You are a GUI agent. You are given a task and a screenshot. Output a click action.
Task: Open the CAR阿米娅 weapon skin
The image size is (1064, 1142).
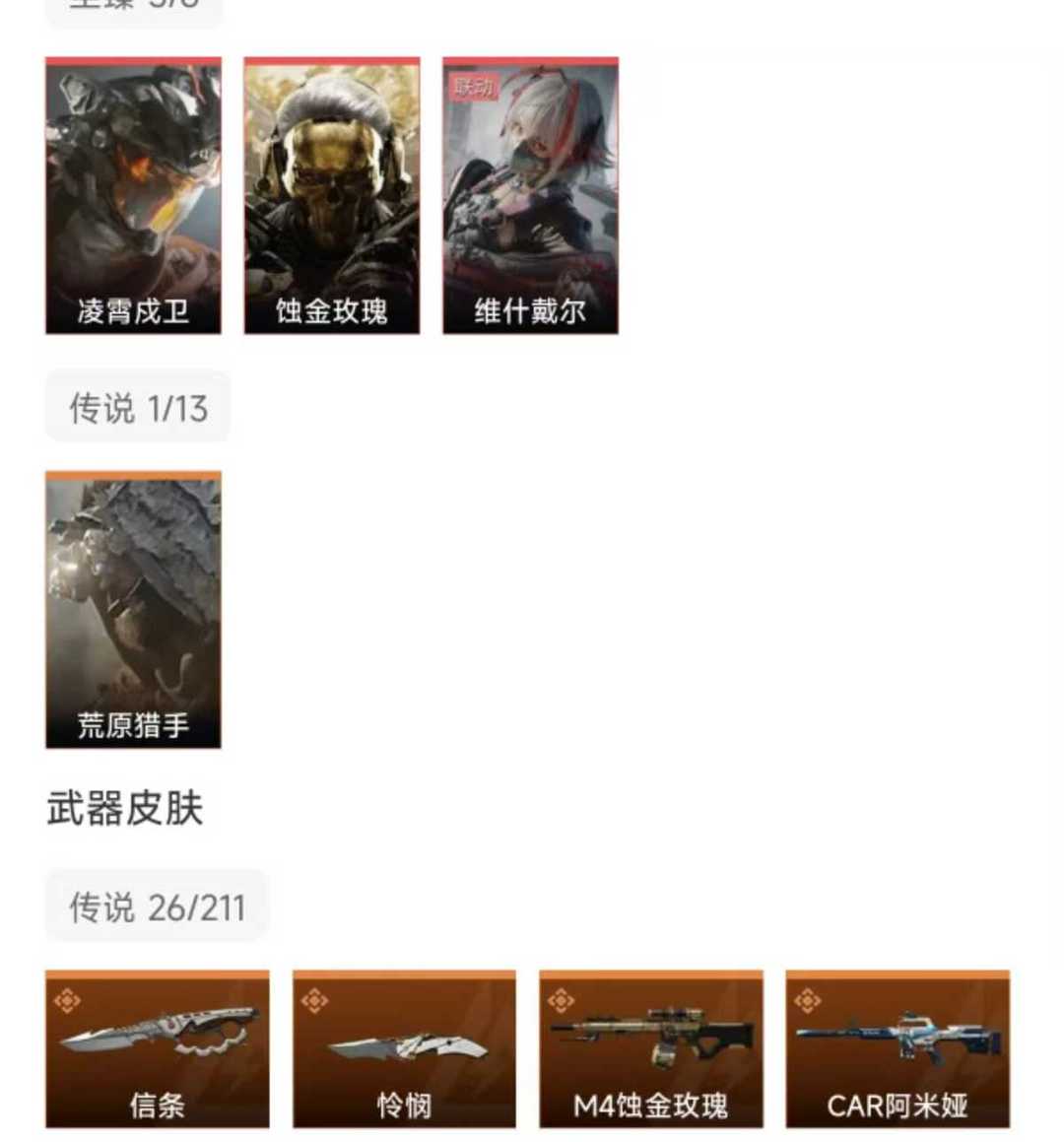897,1048
